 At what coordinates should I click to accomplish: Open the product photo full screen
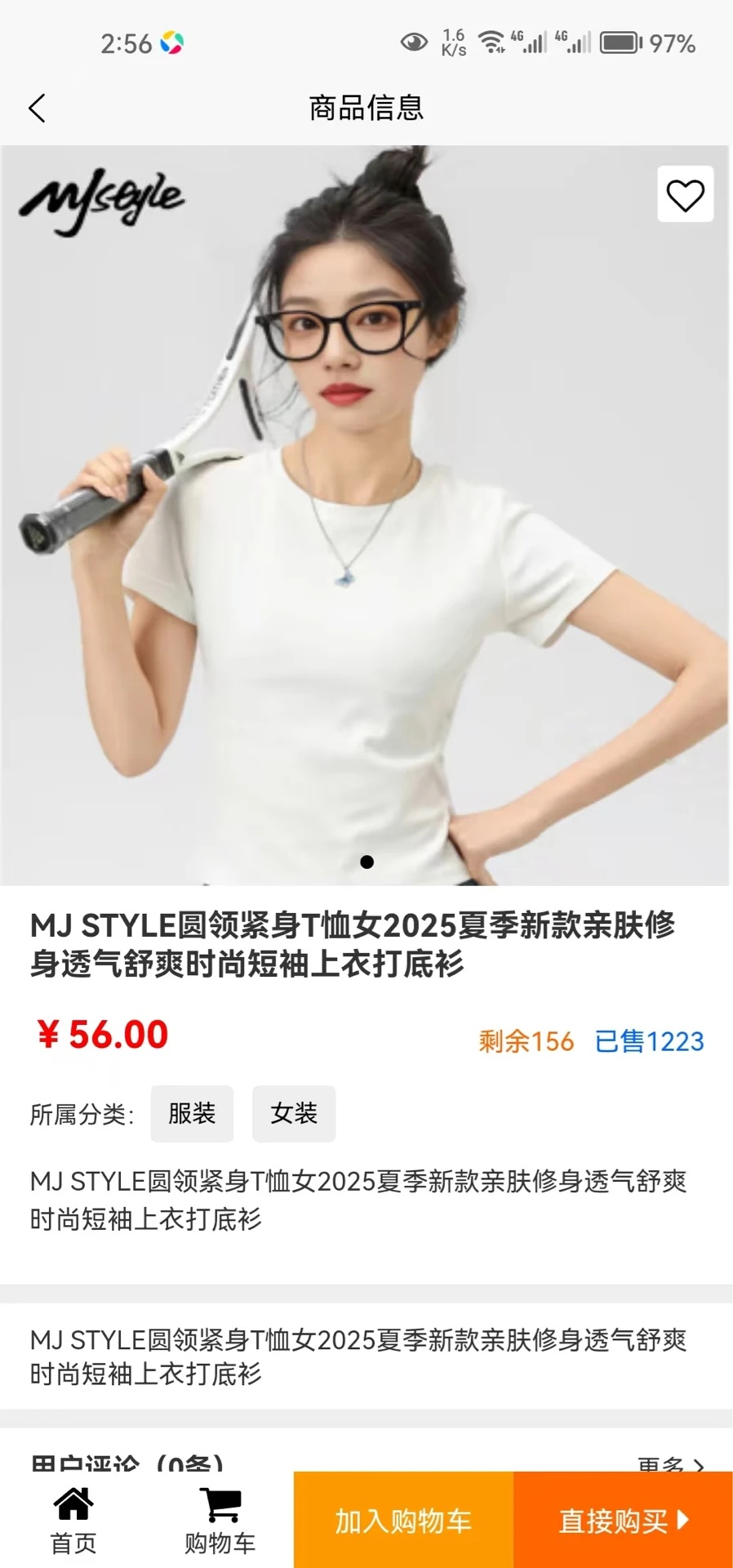366,514
